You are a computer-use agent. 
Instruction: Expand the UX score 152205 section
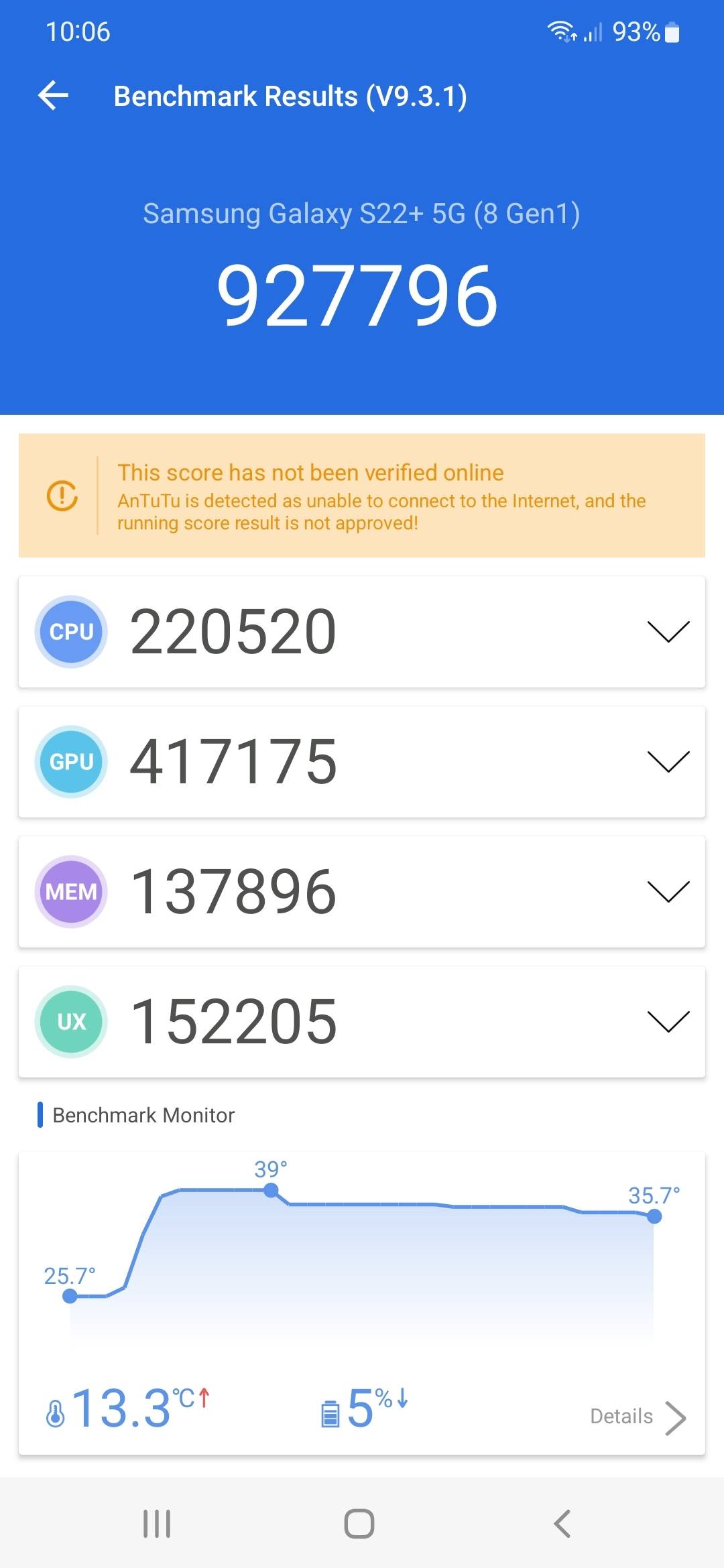click(x=362, y=1021)
